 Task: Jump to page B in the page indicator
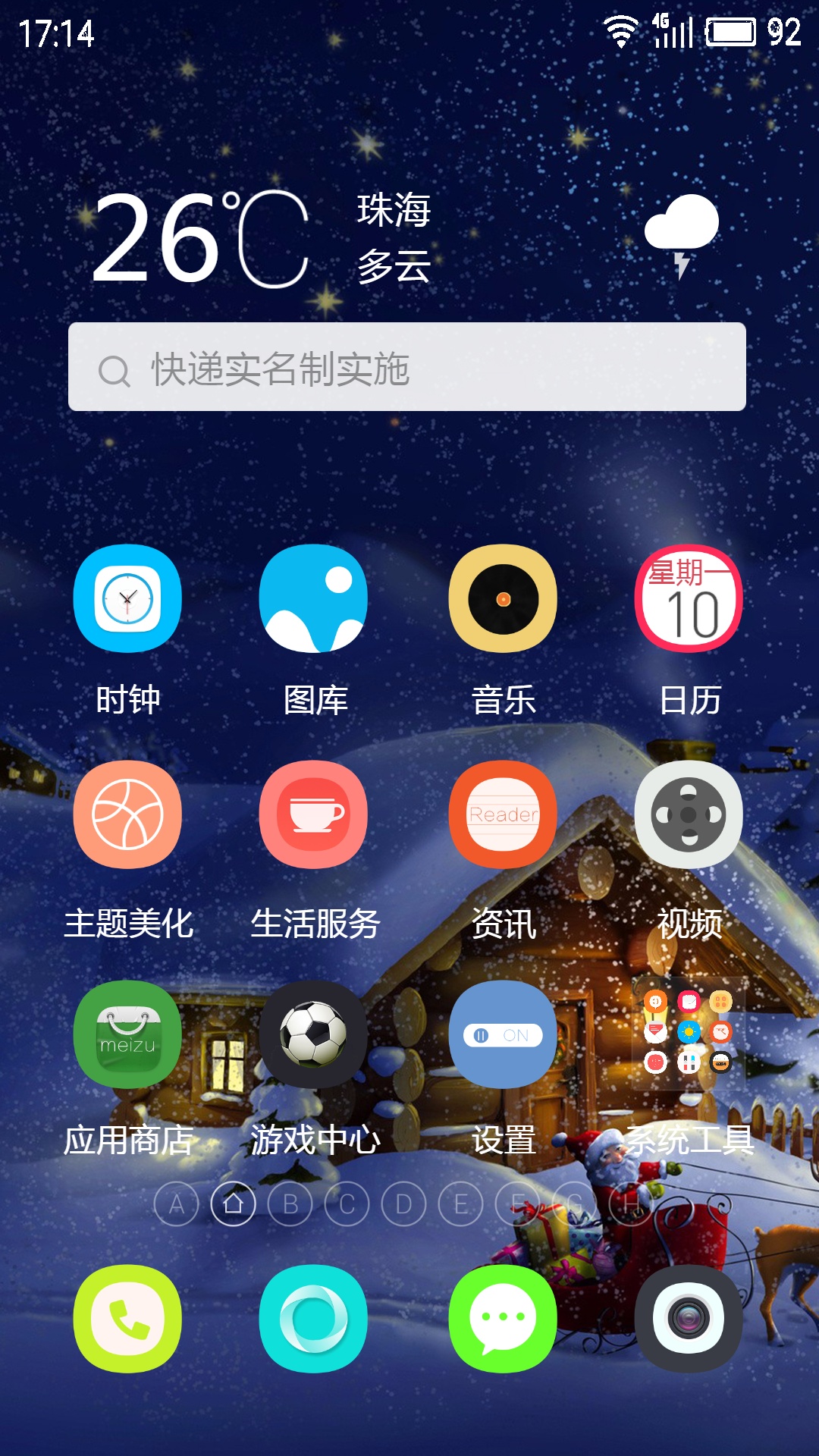[290, 1203]
